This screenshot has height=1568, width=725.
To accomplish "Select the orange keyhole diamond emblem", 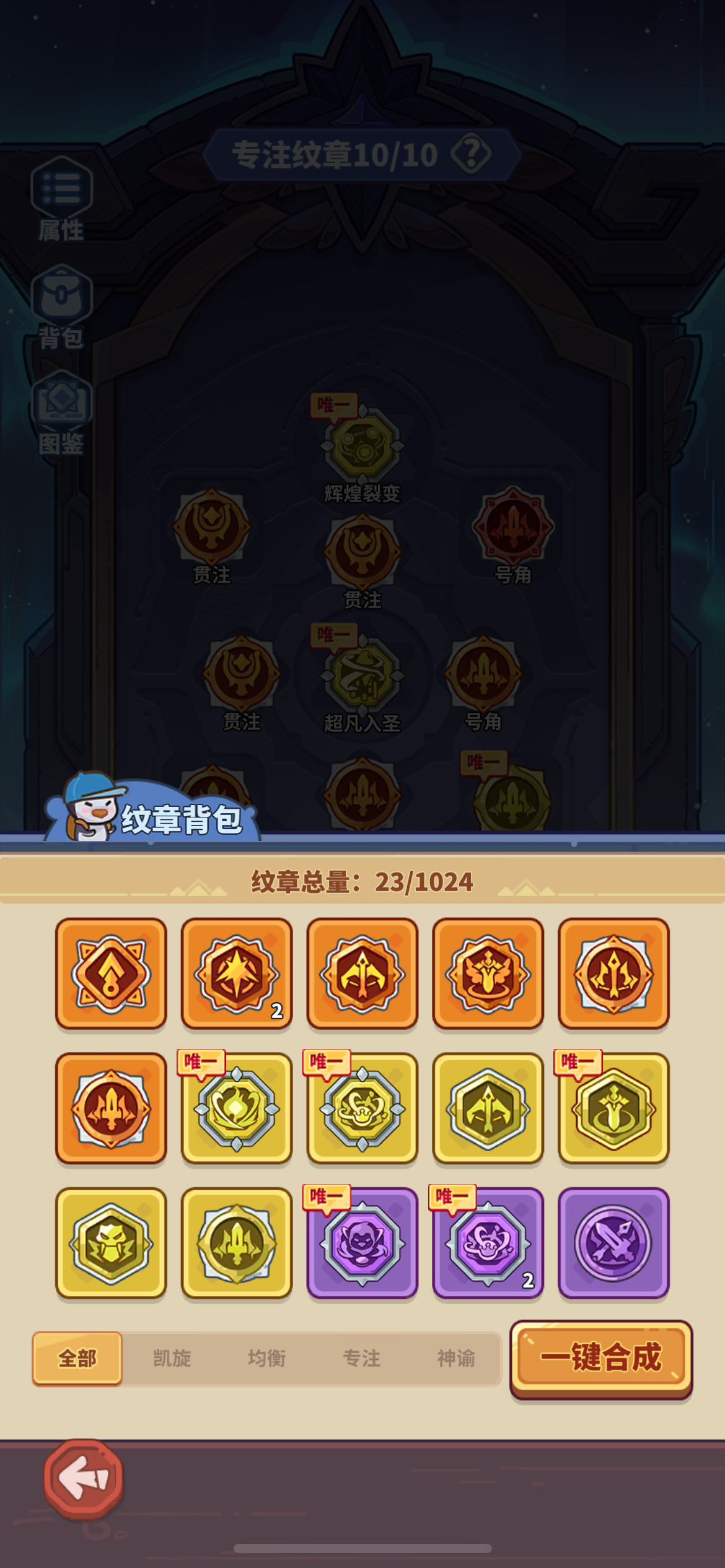I will point(111,973).
